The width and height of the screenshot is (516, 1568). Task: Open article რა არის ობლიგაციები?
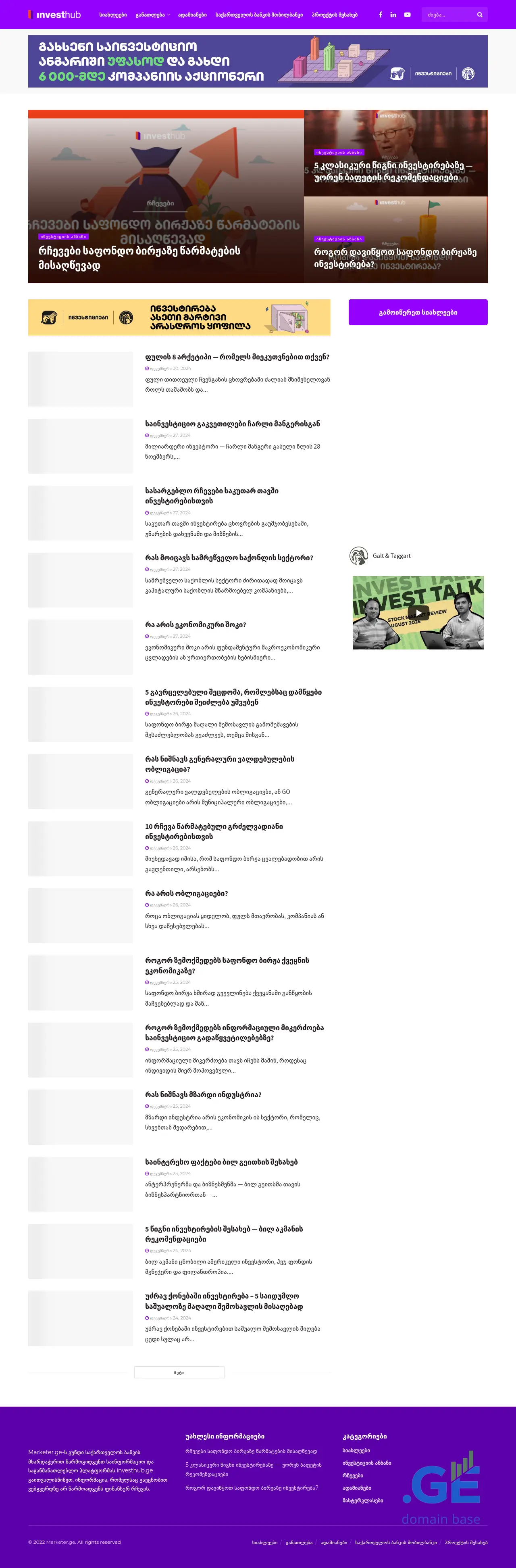186,893
